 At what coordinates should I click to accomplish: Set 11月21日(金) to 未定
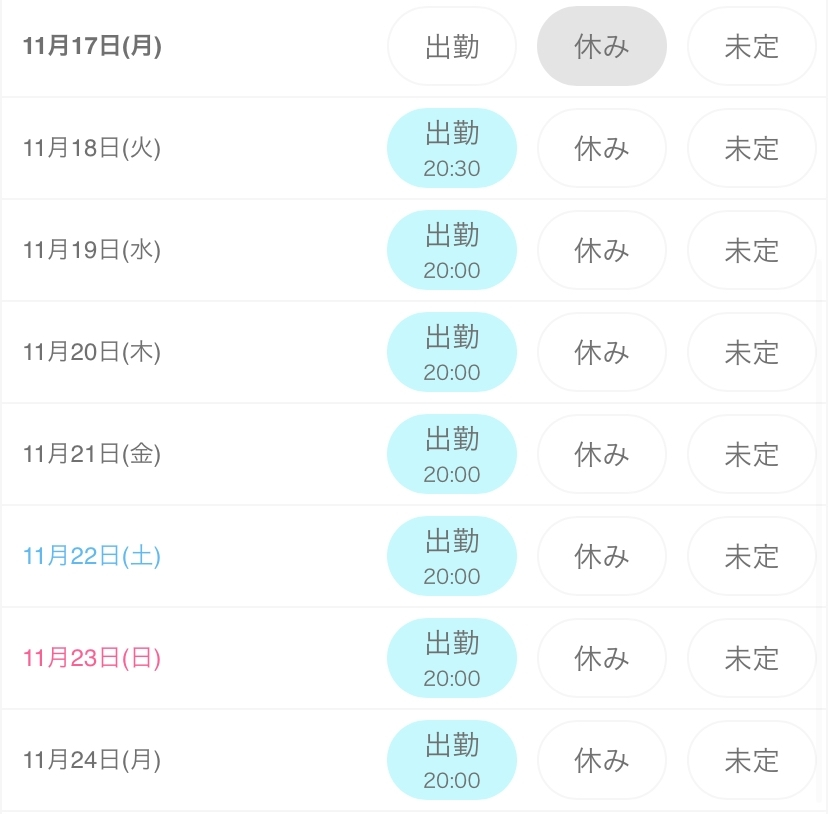751,454
